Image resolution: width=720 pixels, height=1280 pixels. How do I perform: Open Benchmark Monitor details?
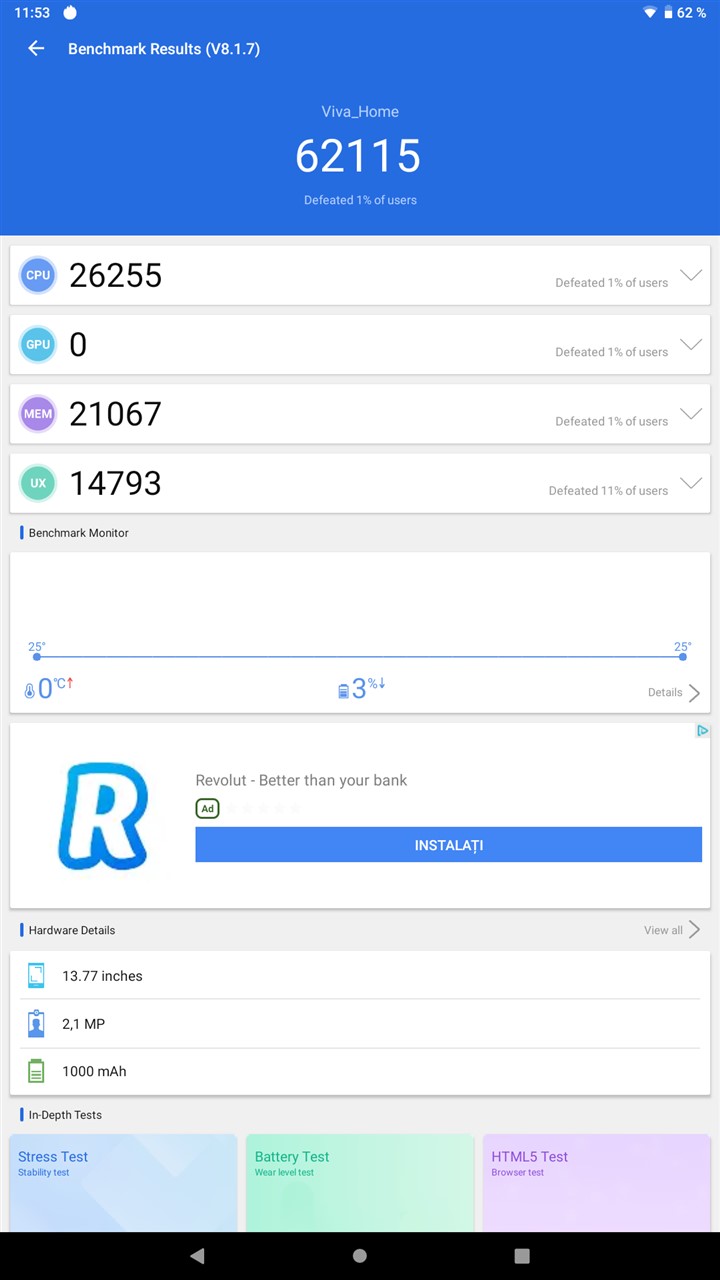(673, 692)
